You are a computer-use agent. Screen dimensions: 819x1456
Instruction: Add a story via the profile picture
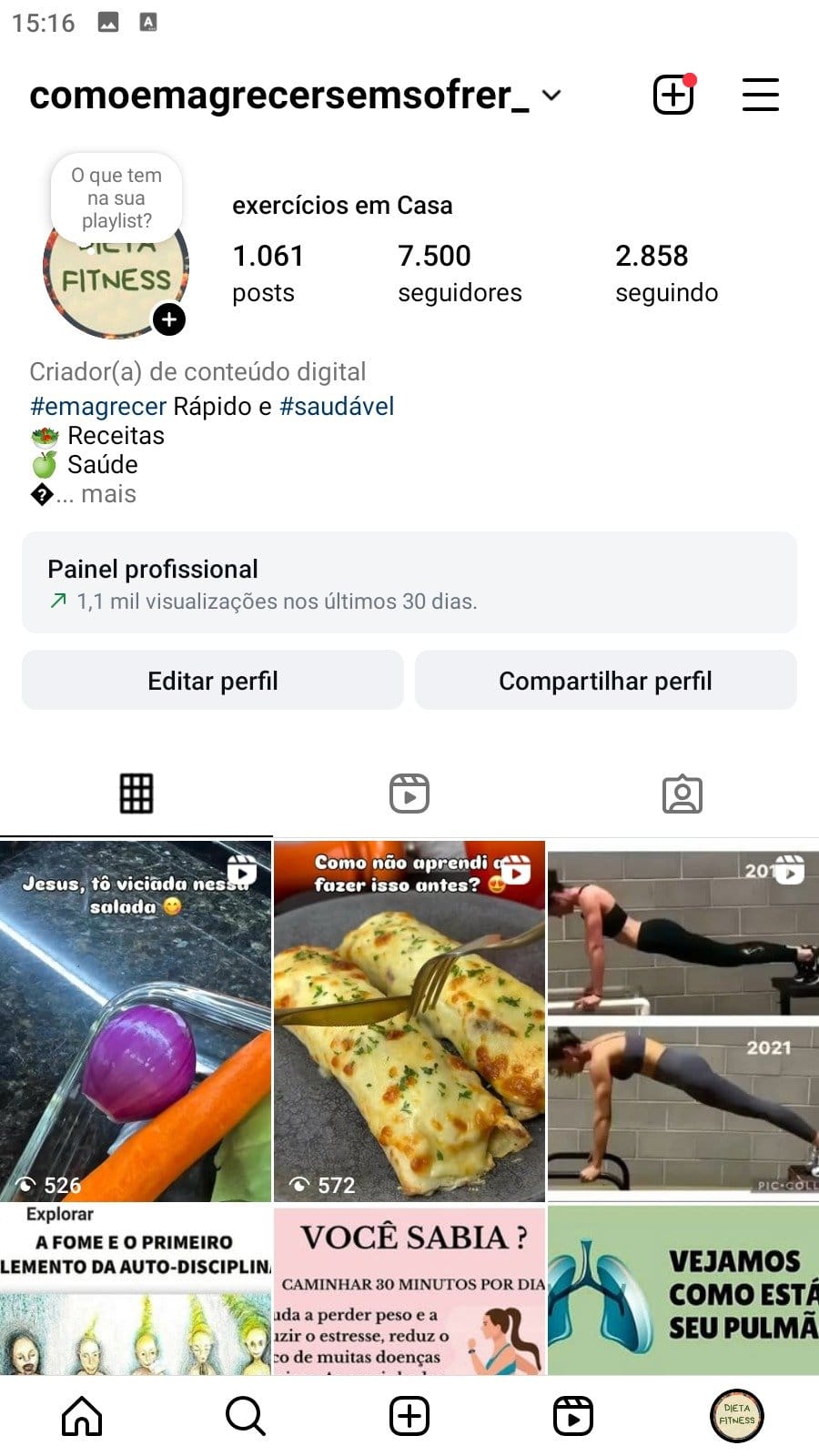coord(169,319)
